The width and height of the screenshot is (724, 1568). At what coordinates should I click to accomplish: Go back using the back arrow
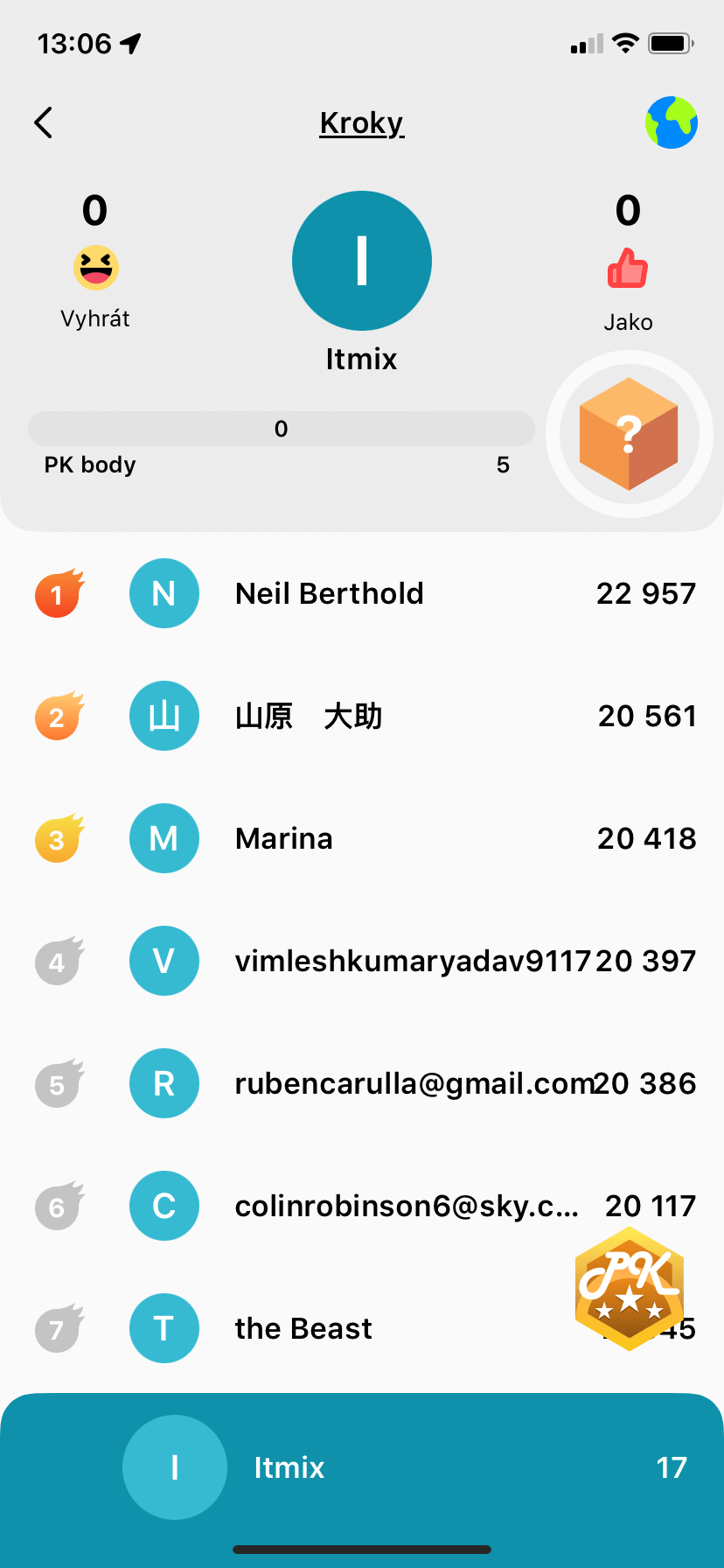click(x=44, y=123)
